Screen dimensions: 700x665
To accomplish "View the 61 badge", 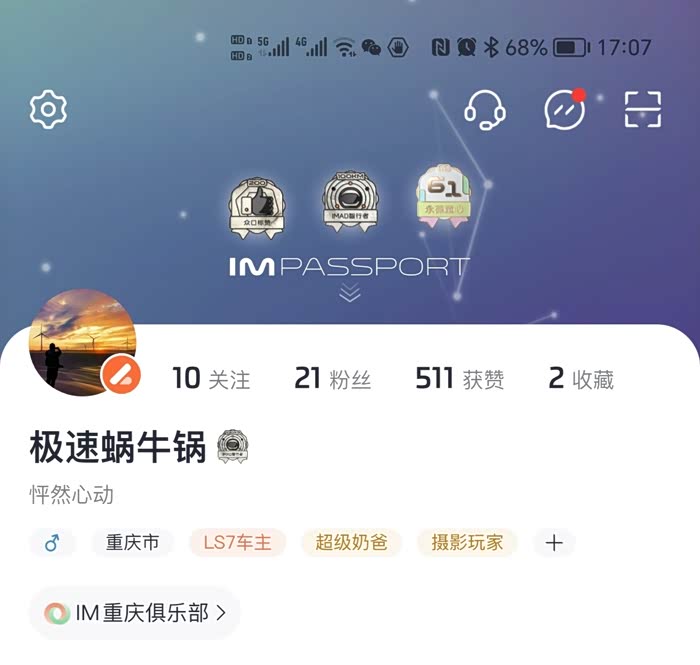I will click(443, 195).
